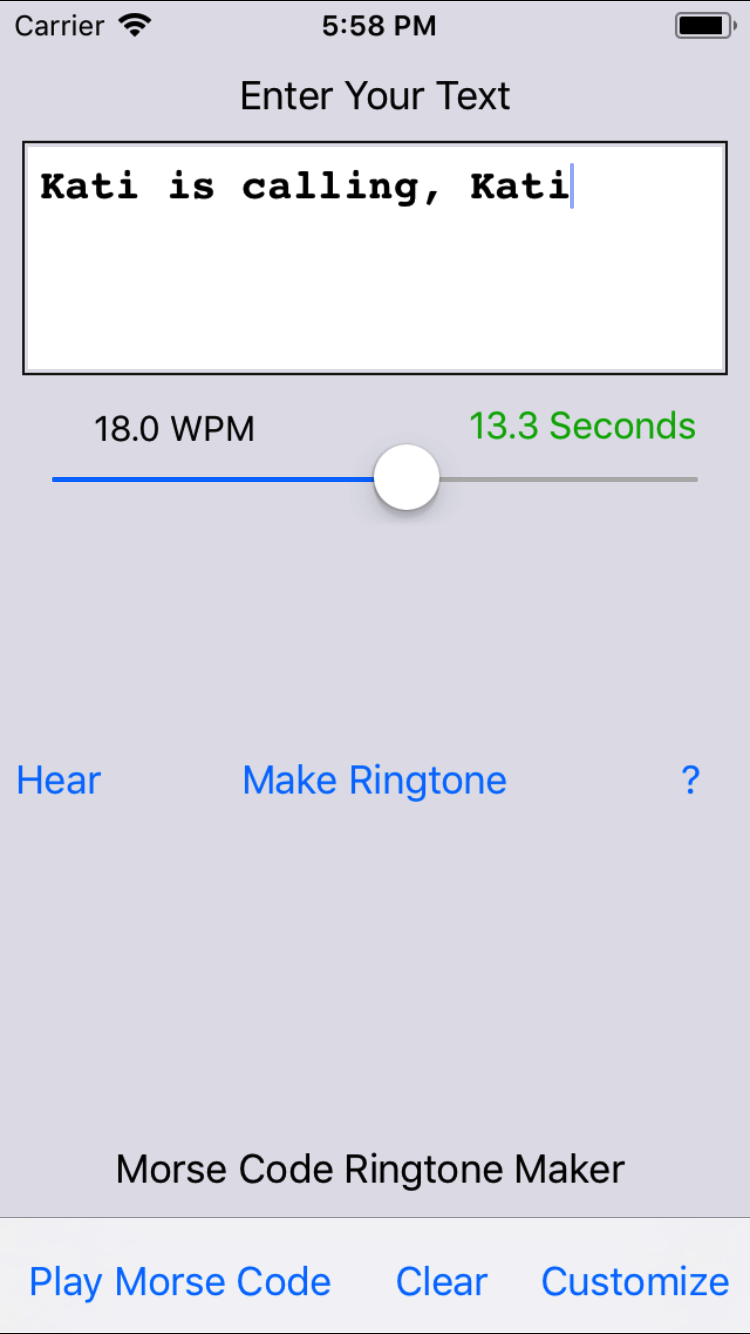Image resolution: width=750 pixels, height=1334 pixels.
Task: Tap the 18.0 WPM label
Action: click(174, 428)
